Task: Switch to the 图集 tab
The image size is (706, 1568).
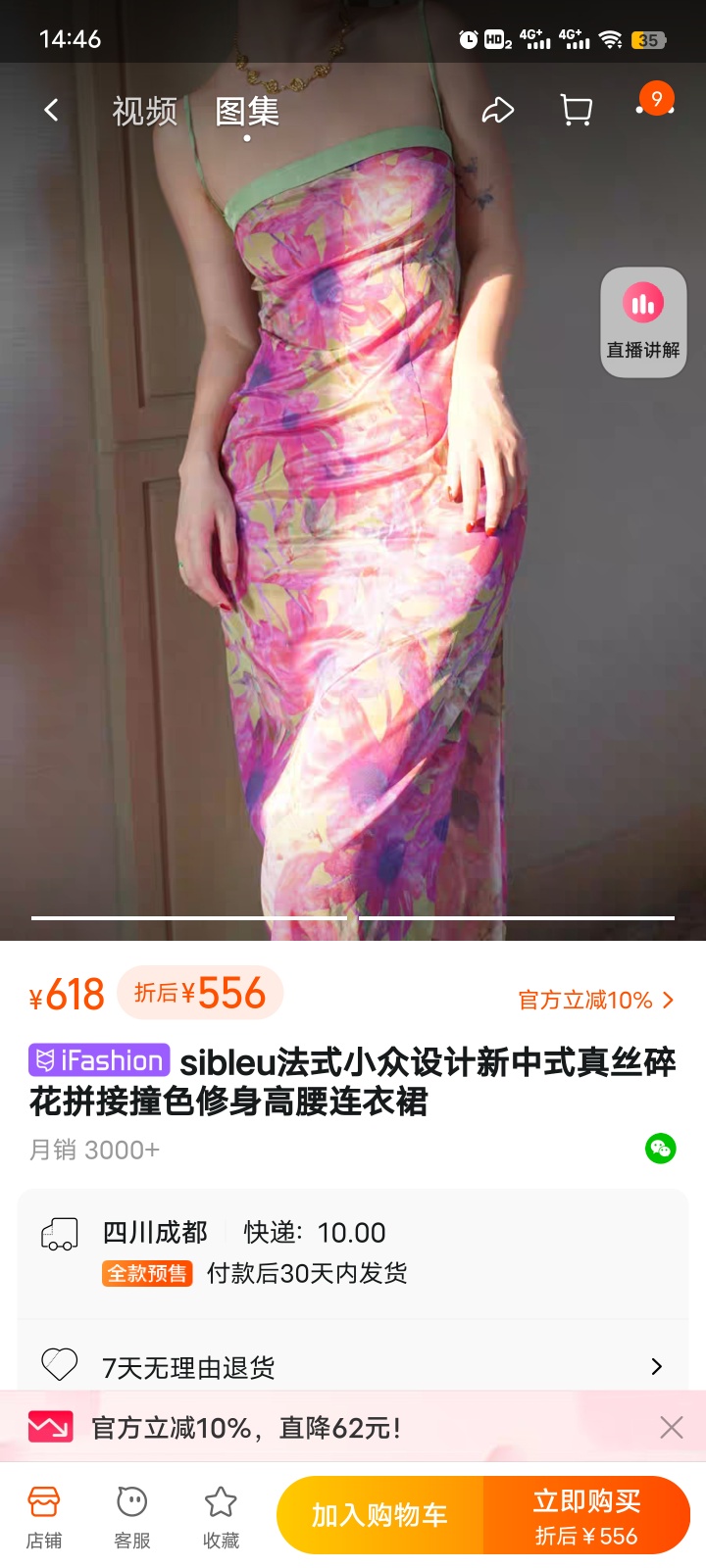Action: coord(247,112)
